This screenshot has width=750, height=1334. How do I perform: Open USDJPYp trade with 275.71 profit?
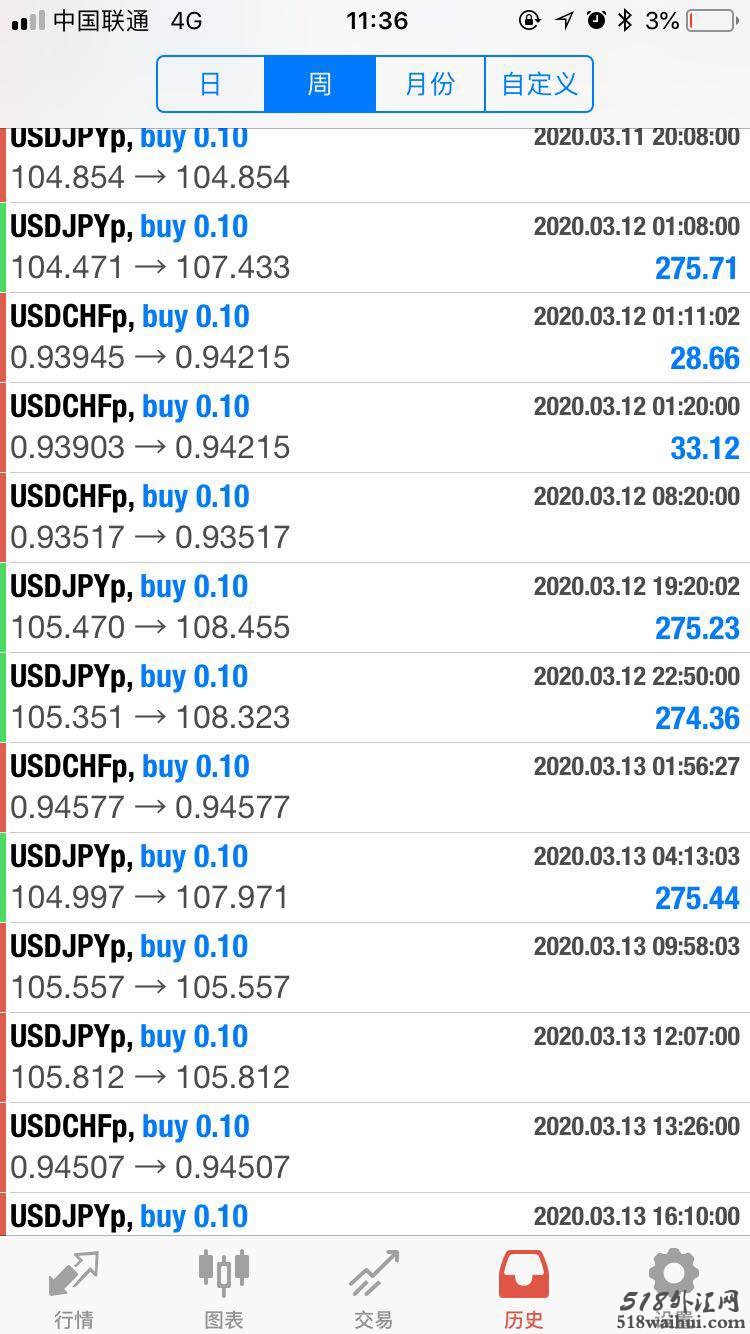(375, 248)
